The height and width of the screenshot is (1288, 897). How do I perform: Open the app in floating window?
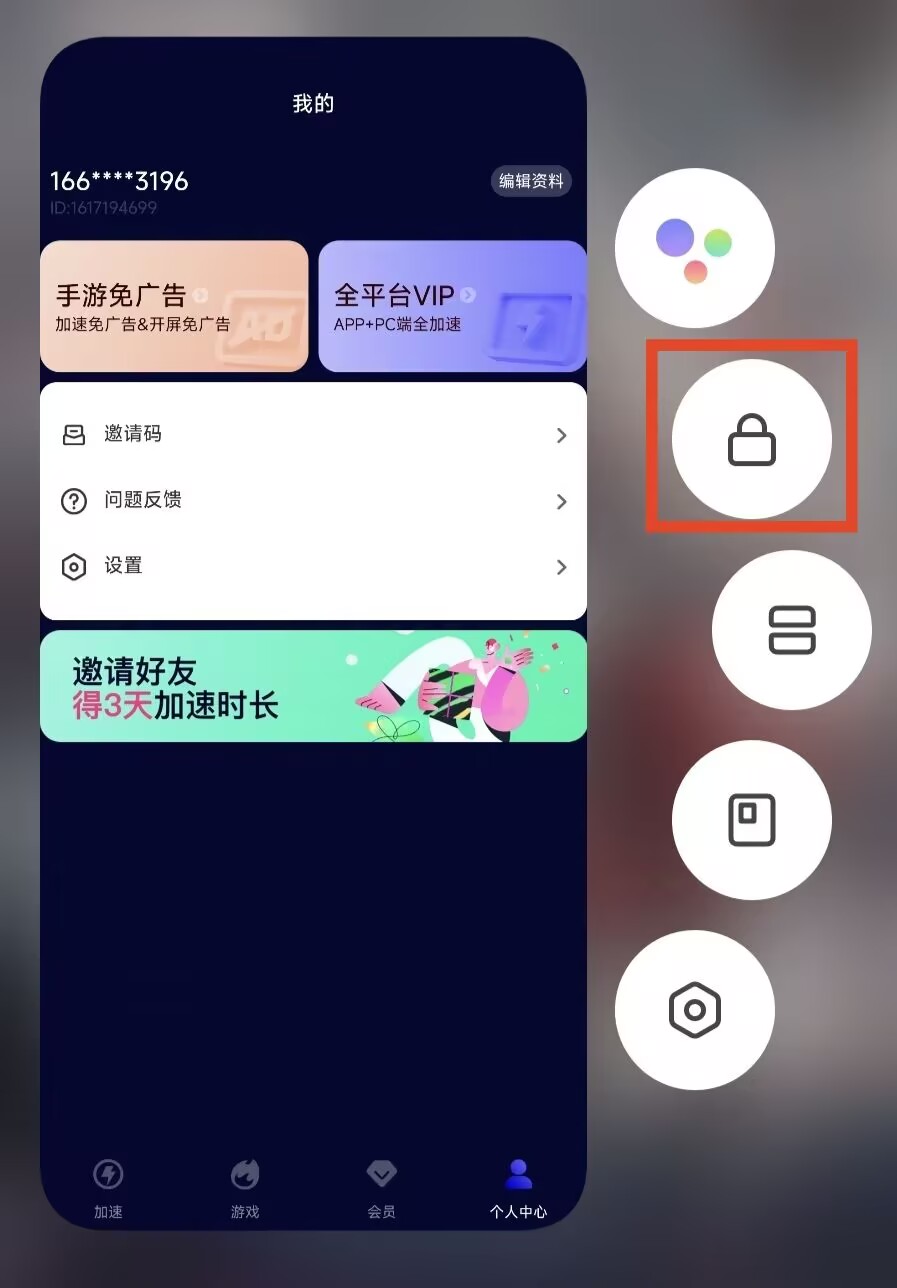[751, 820]
